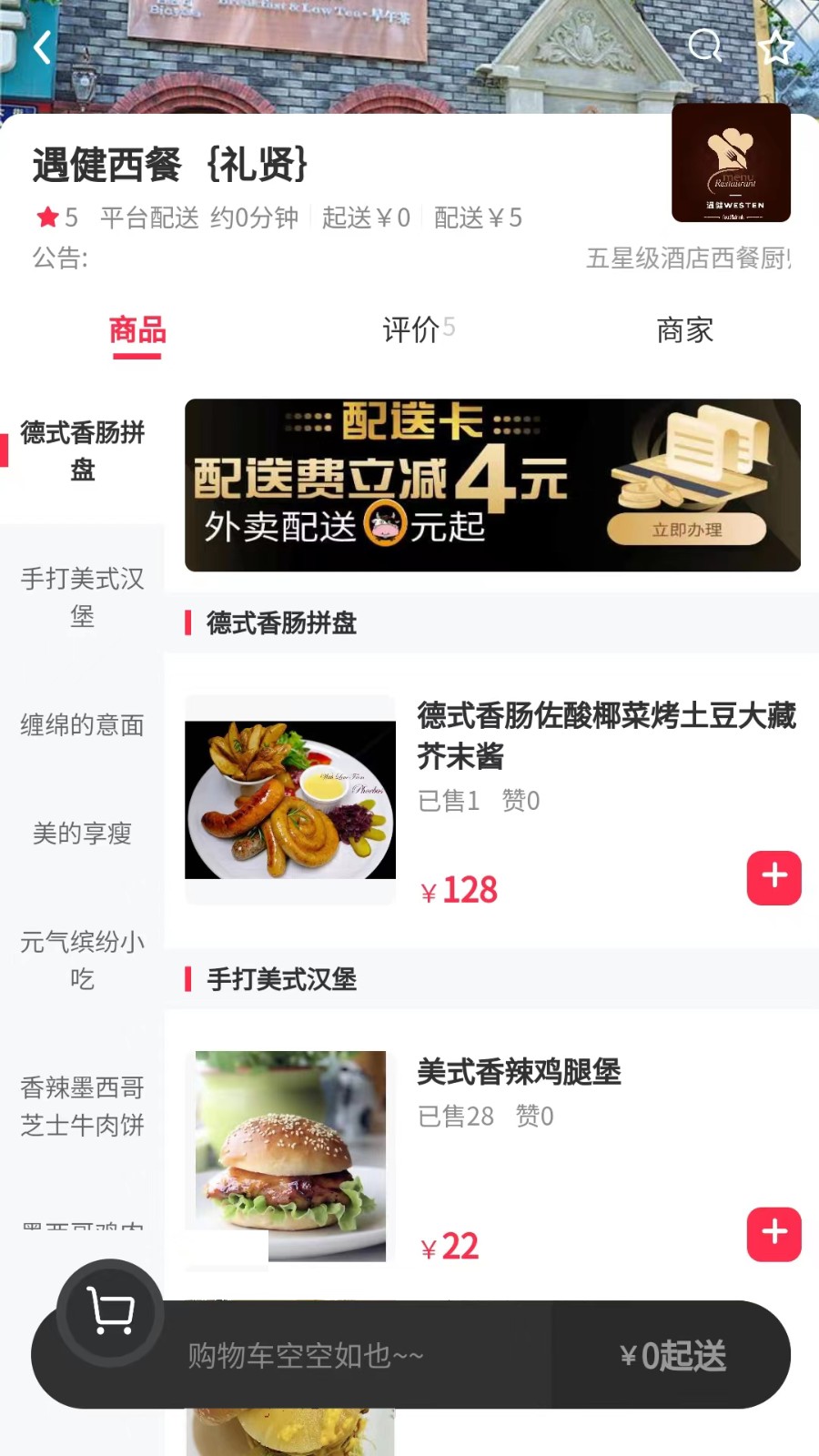The width and height of the screenshot is (819, 1456).
Task: Add the ¥128 German sausage platter to cart
Action: coord(773,877)
